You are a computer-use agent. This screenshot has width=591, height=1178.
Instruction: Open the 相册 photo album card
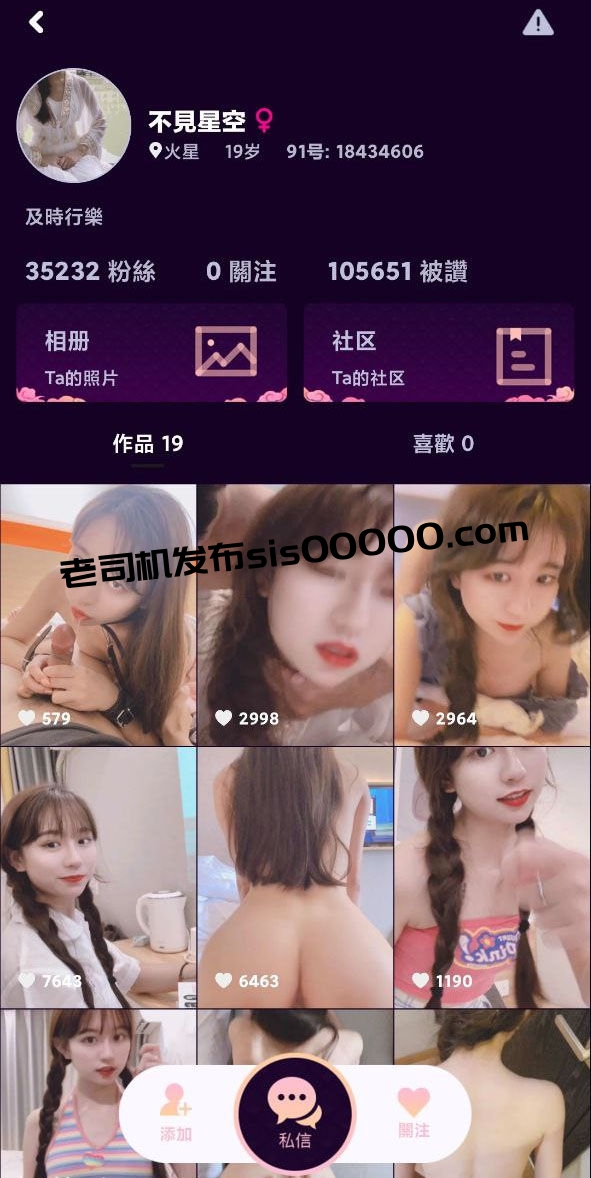(x=152, y=353)
